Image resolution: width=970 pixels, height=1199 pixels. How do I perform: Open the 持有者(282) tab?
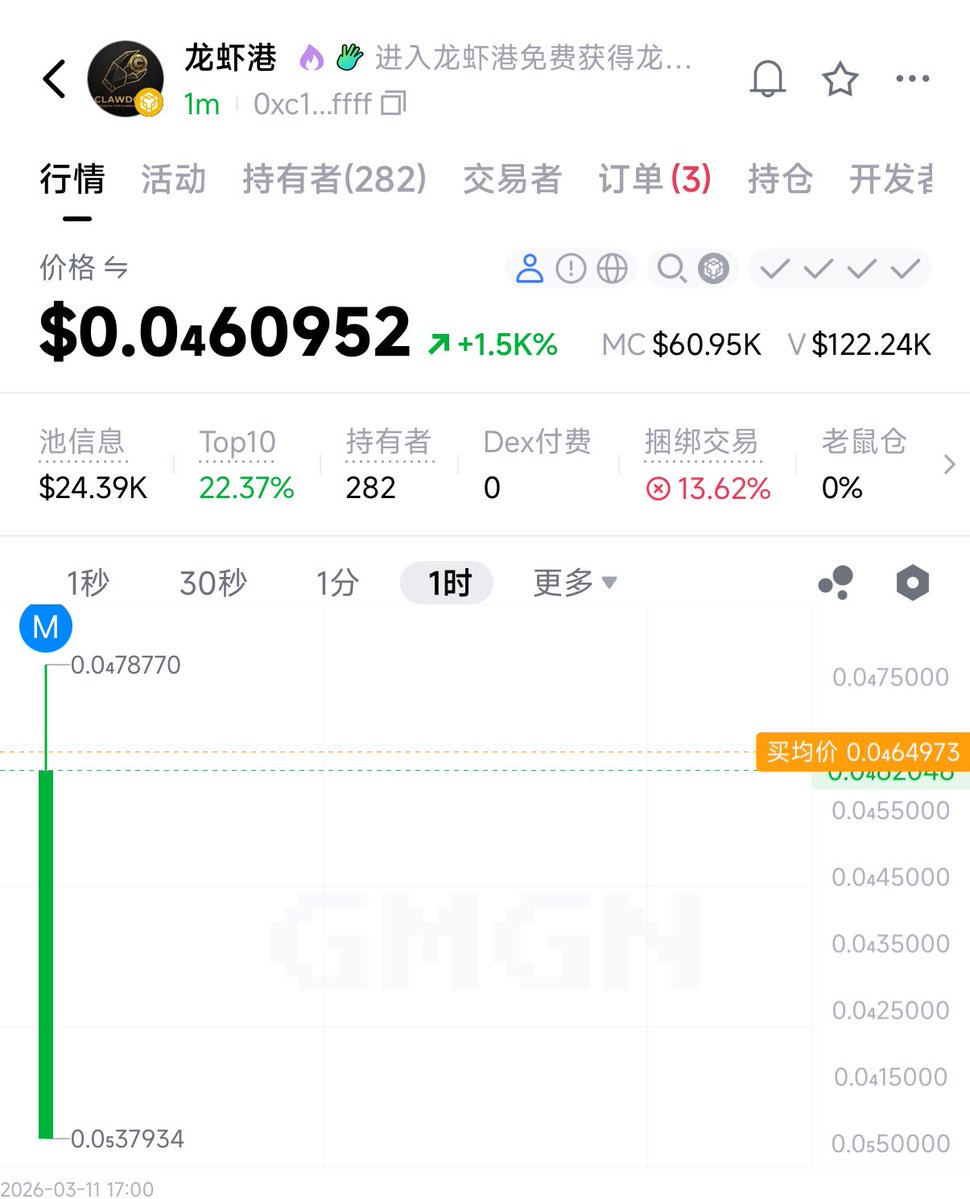tap(334, 180)
